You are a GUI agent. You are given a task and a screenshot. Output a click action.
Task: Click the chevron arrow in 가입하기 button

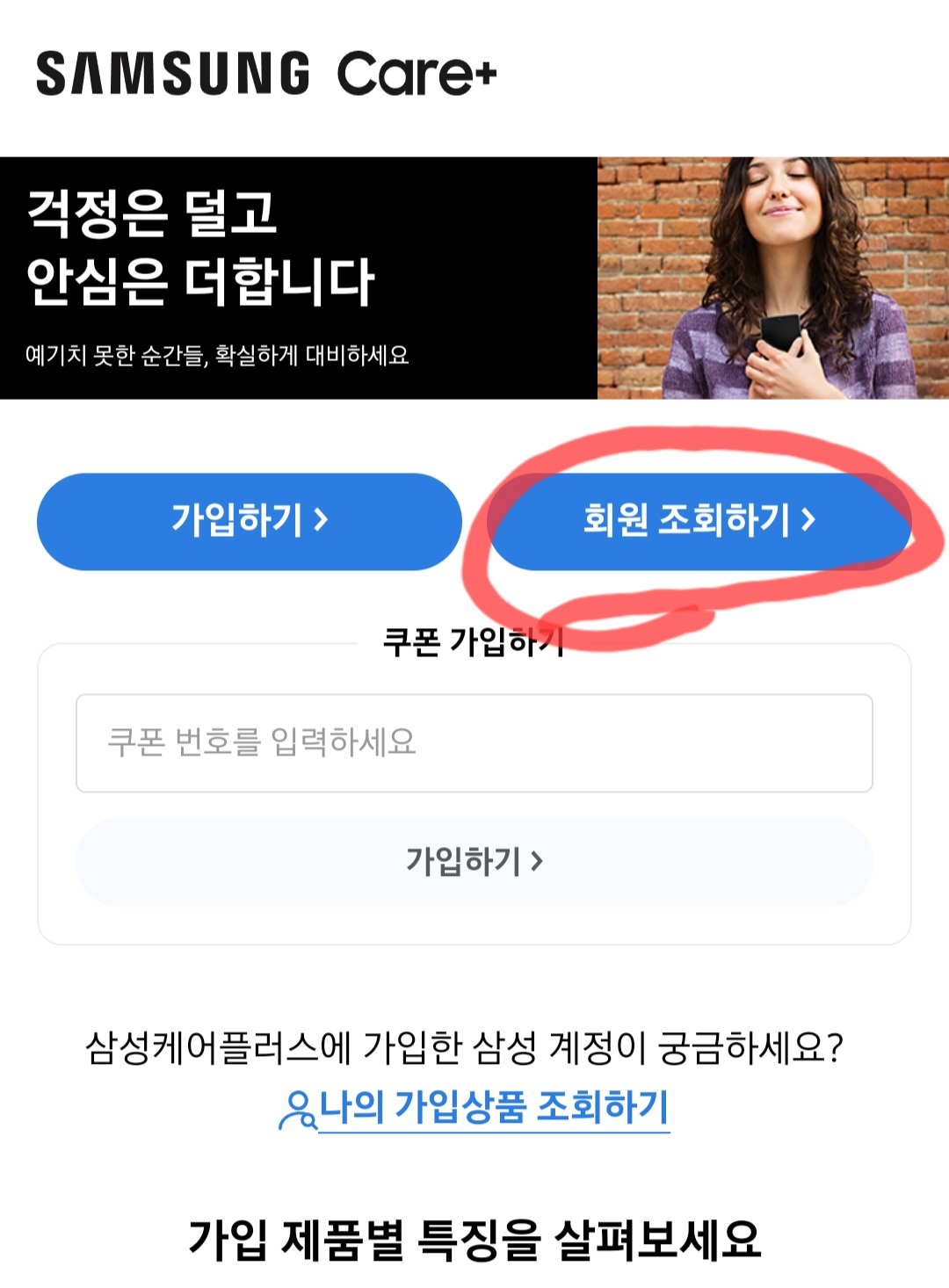pos(323,519)
